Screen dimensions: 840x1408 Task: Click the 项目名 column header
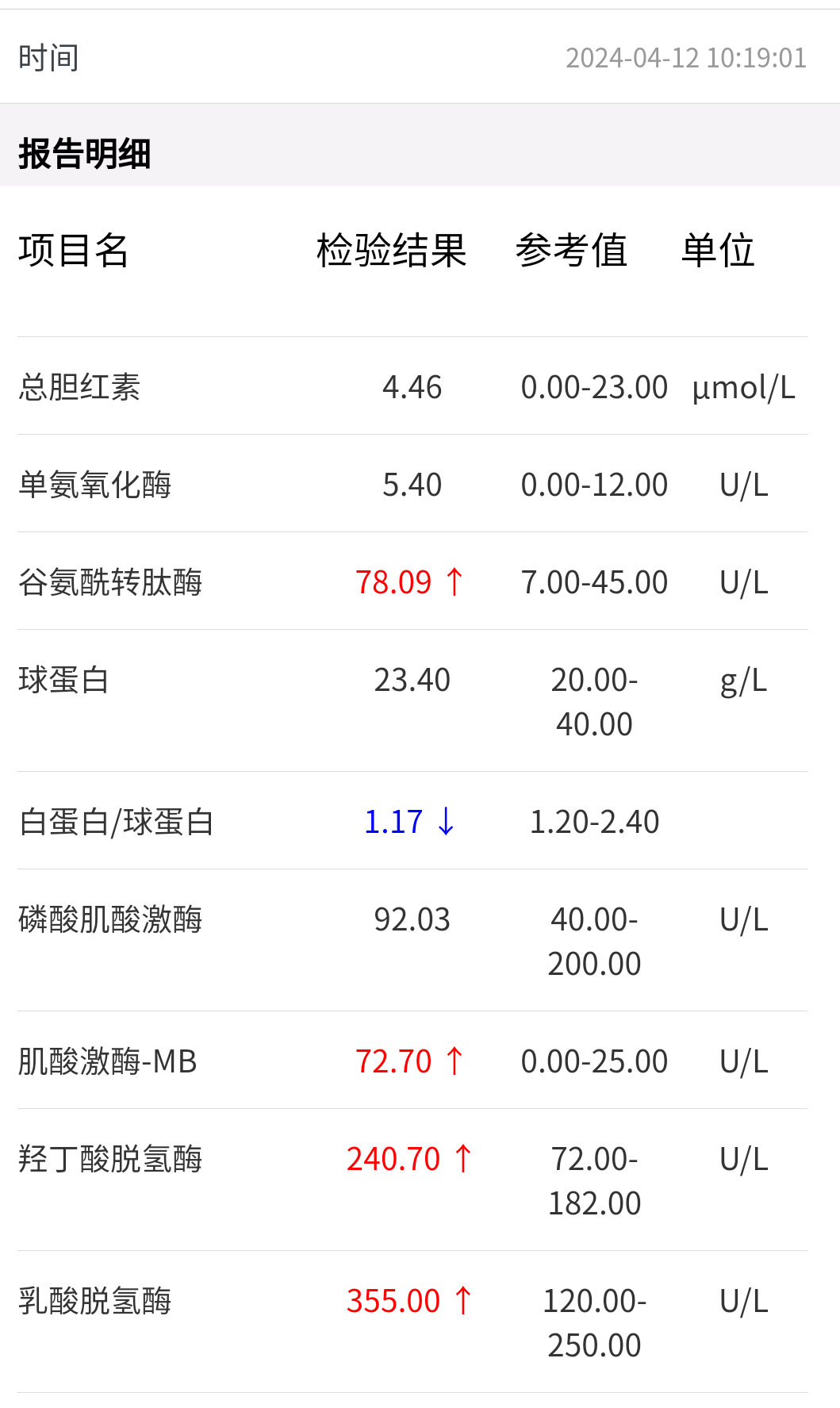click(x=75, y=249)
